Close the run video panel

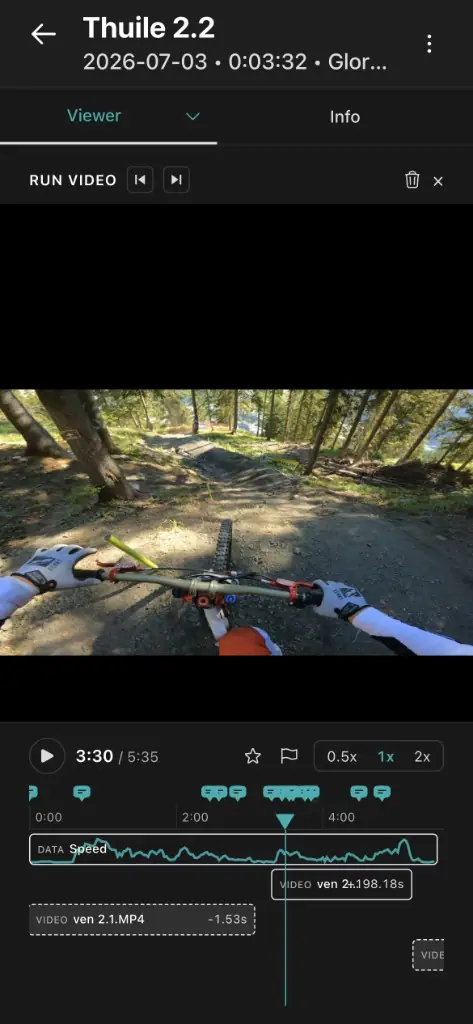pos(438,182)
